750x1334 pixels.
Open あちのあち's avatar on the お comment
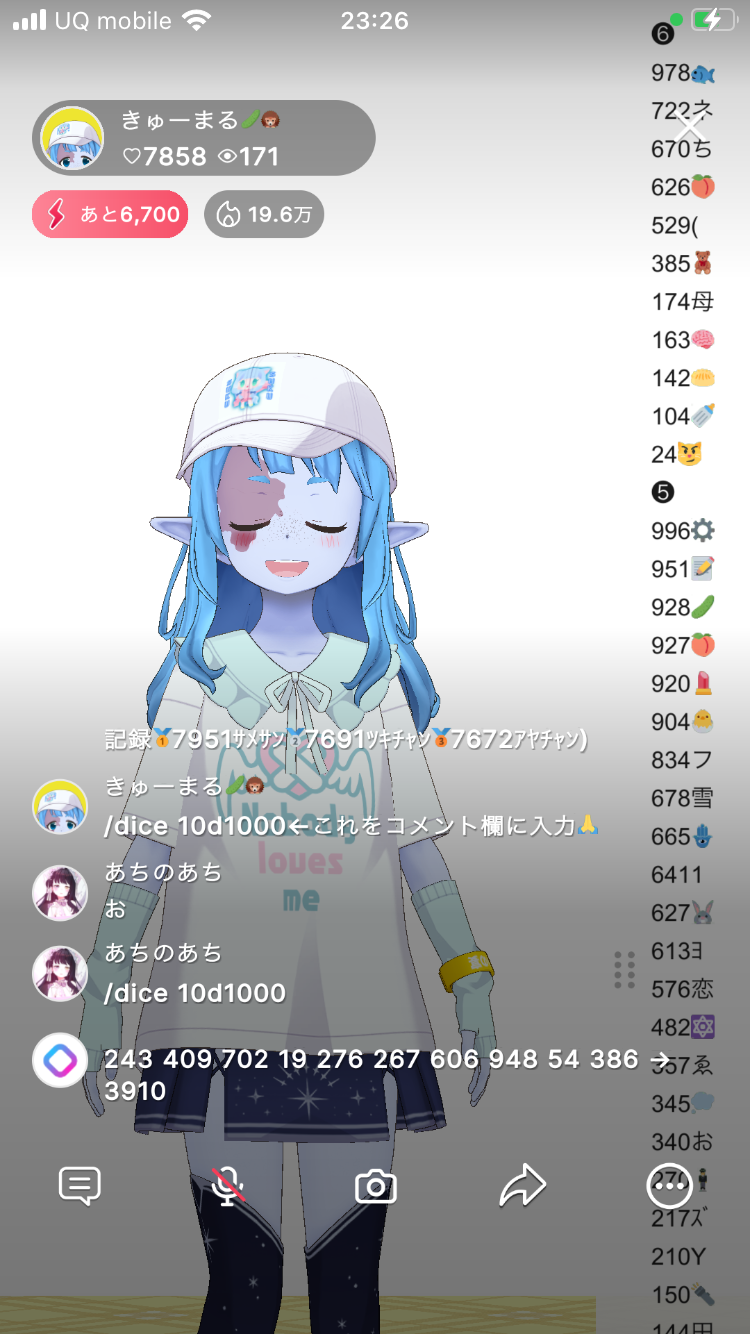click(60, 892)
